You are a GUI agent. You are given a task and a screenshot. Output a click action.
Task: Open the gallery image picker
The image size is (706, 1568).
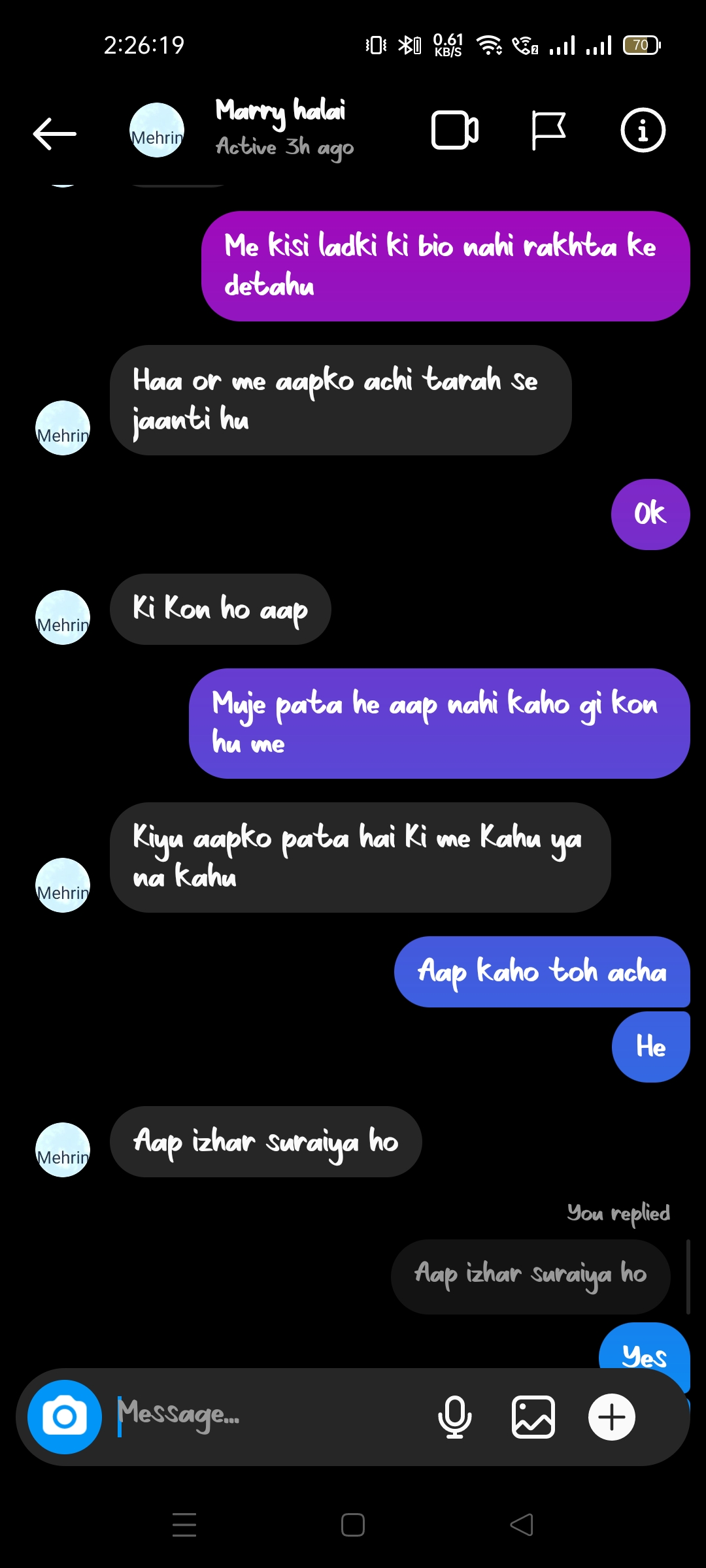point(533,1416)
